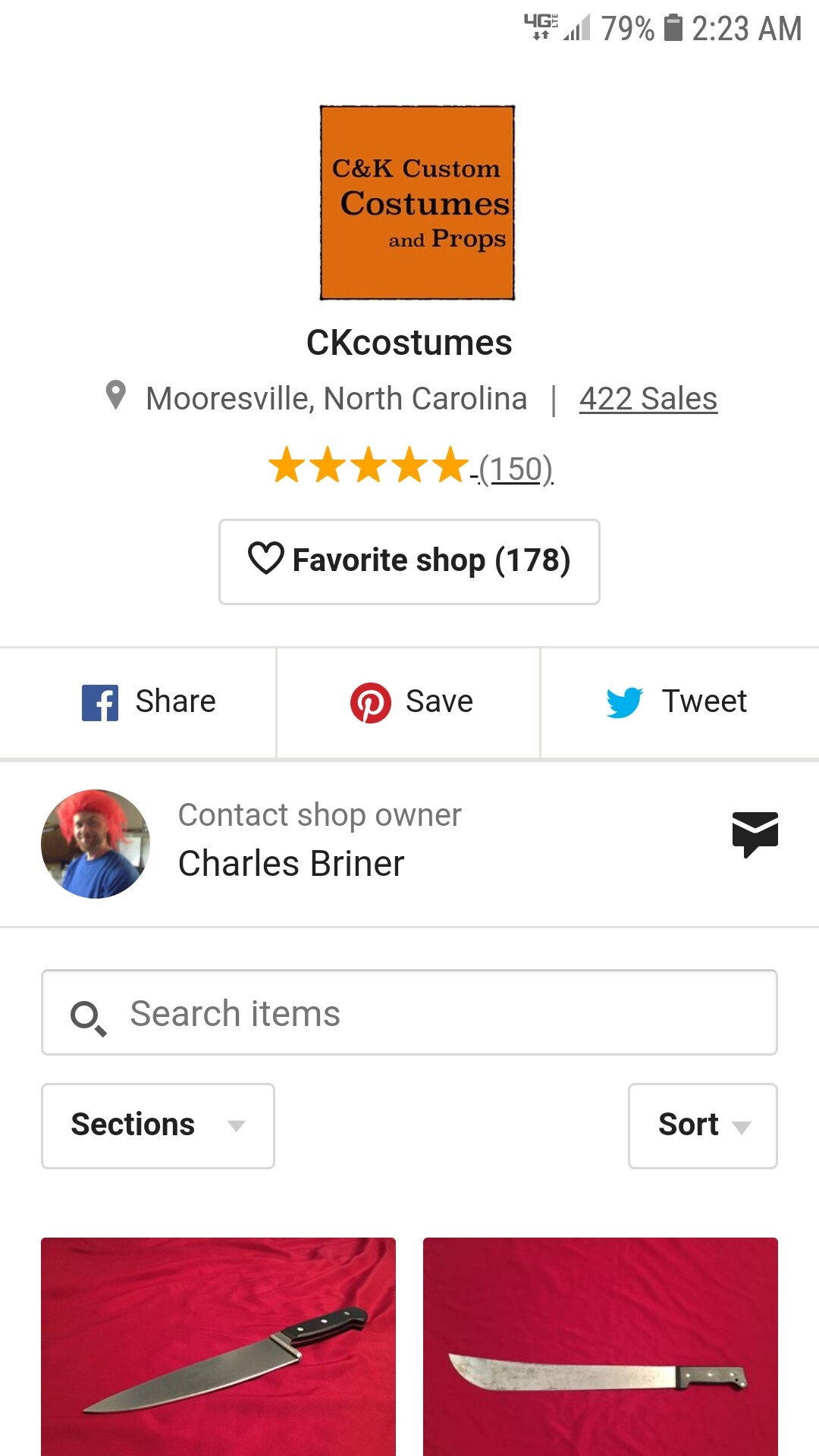Select the CKcostumes shop name
The image size is (819, 1456).
409,343
